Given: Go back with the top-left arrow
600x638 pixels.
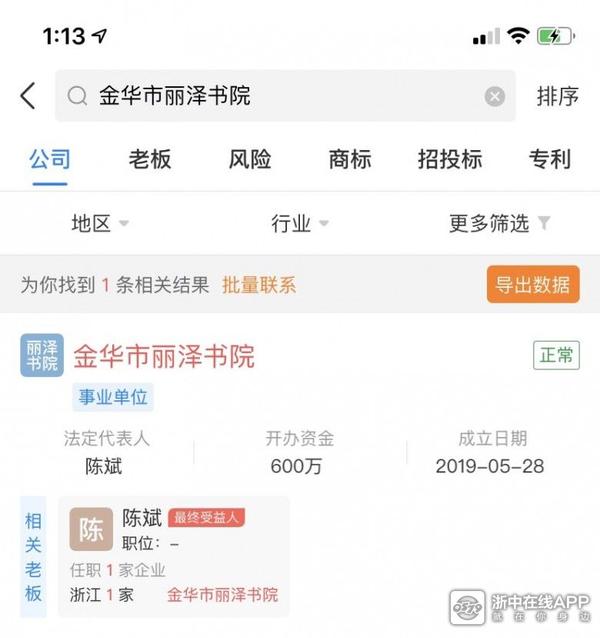Looking at the screenshot, I should point(28,96).
